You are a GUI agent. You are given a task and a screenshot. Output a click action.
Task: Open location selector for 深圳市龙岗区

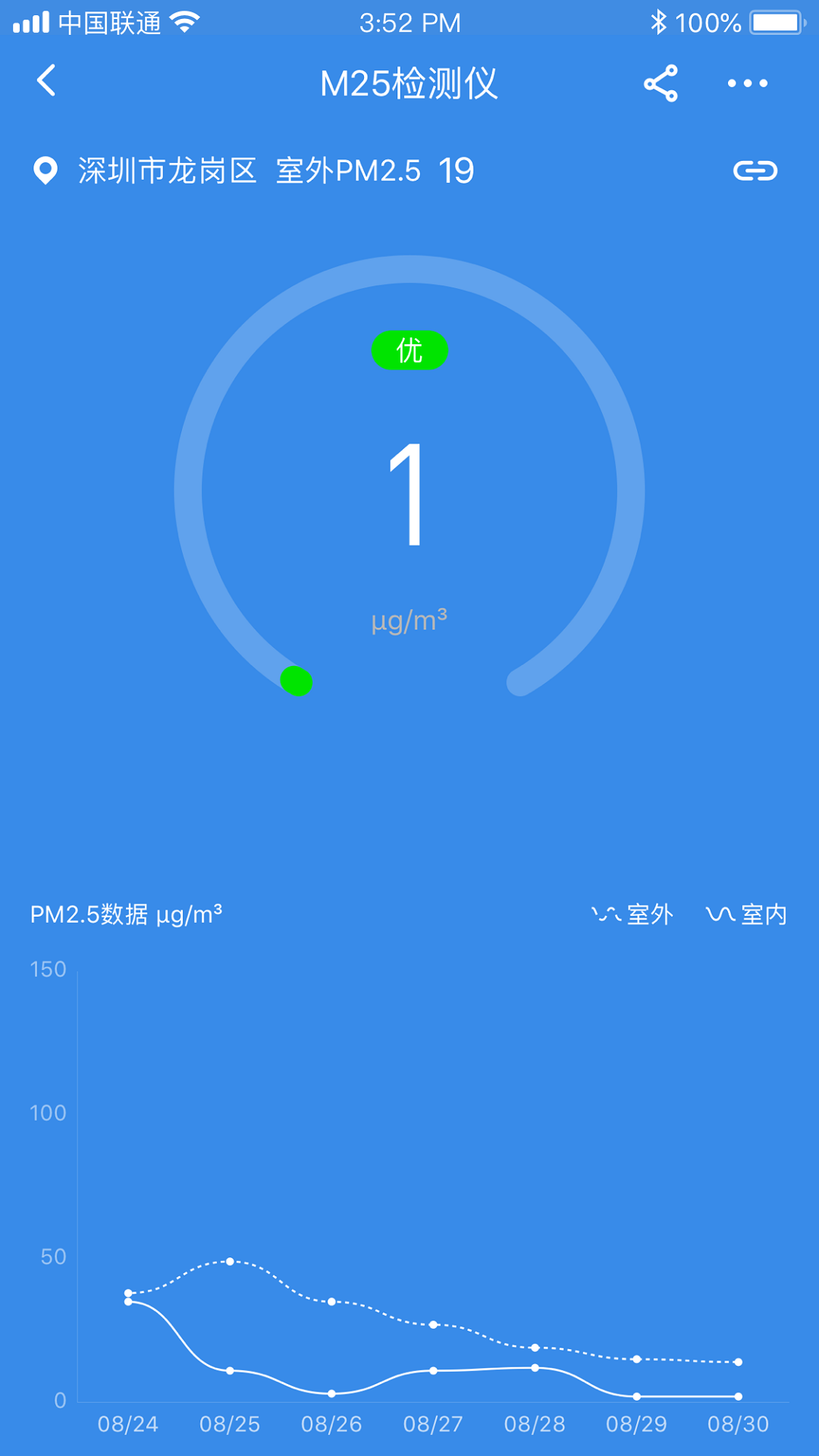pyautogui.click(x=167, y=170)
